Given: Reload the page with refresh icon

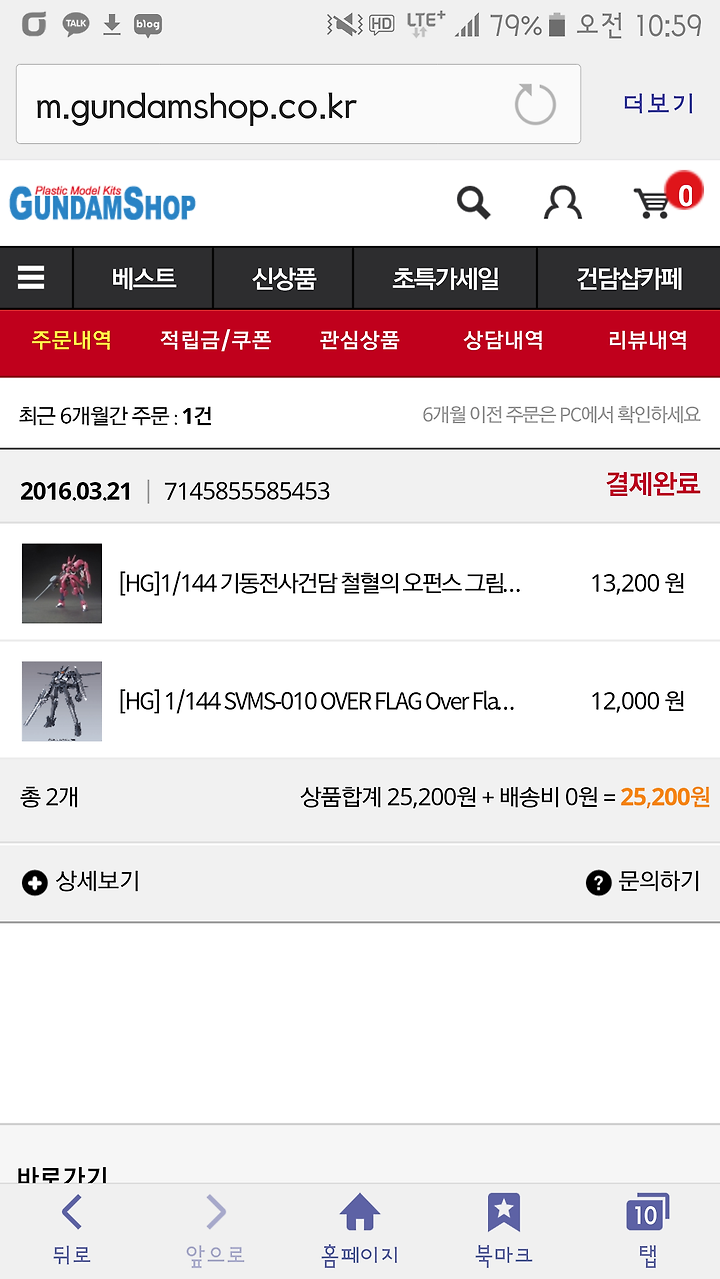Looking at the screenshot, I should (535, 104).
